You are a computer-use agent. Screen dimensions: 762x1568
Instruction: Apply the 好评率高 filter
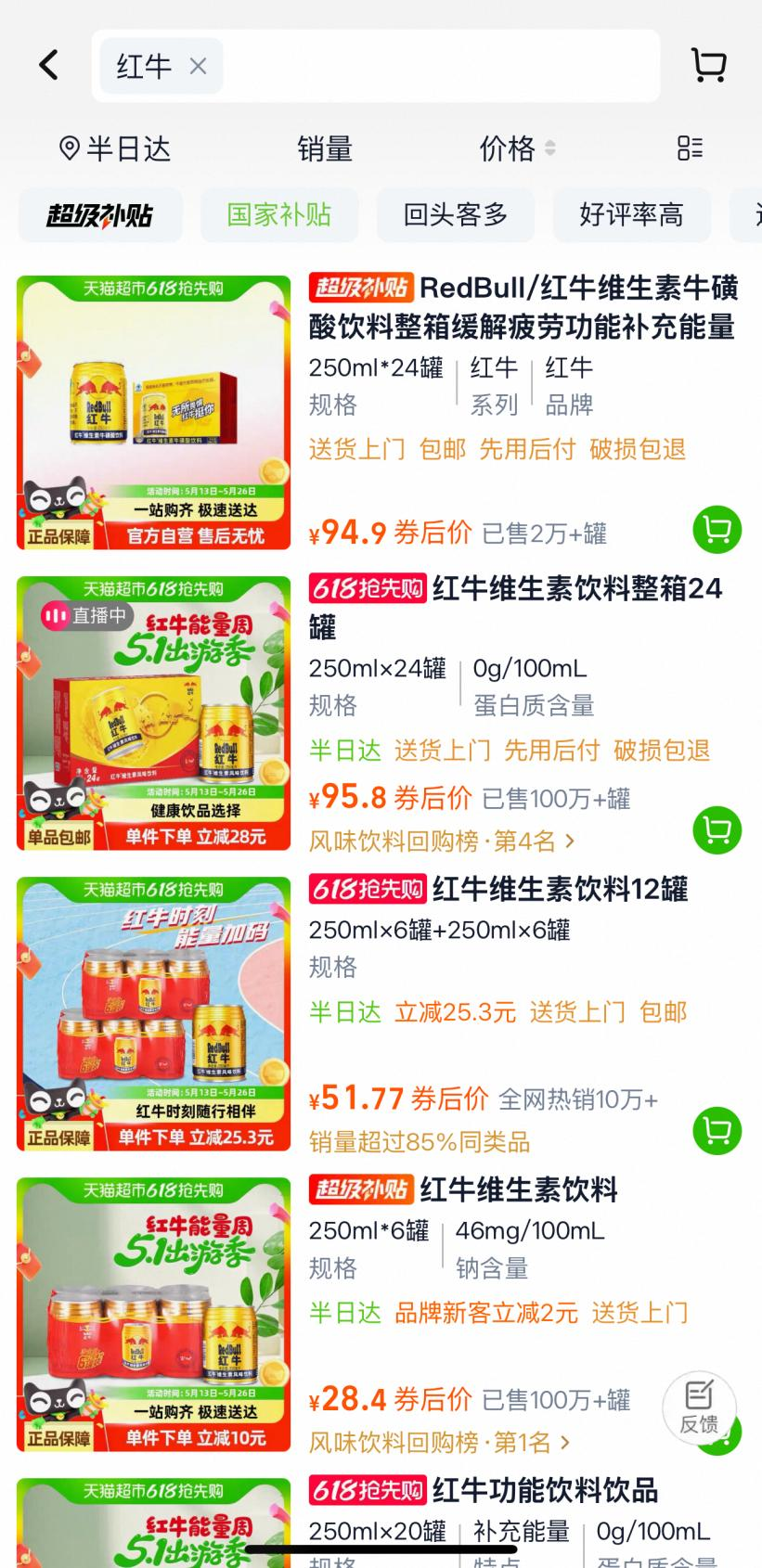[632, 215]
